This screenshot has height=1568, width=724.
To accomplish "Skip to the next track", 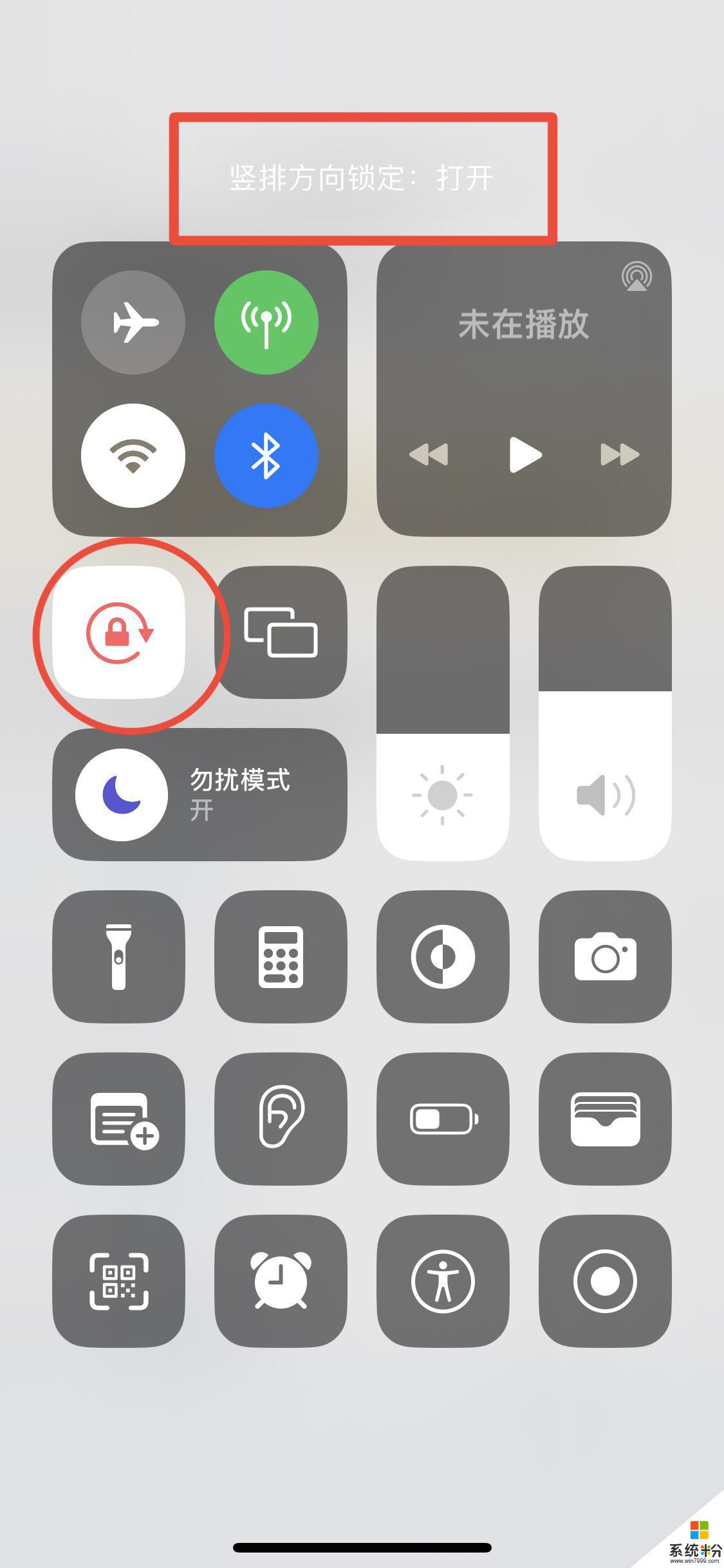I will pos(619,455).
